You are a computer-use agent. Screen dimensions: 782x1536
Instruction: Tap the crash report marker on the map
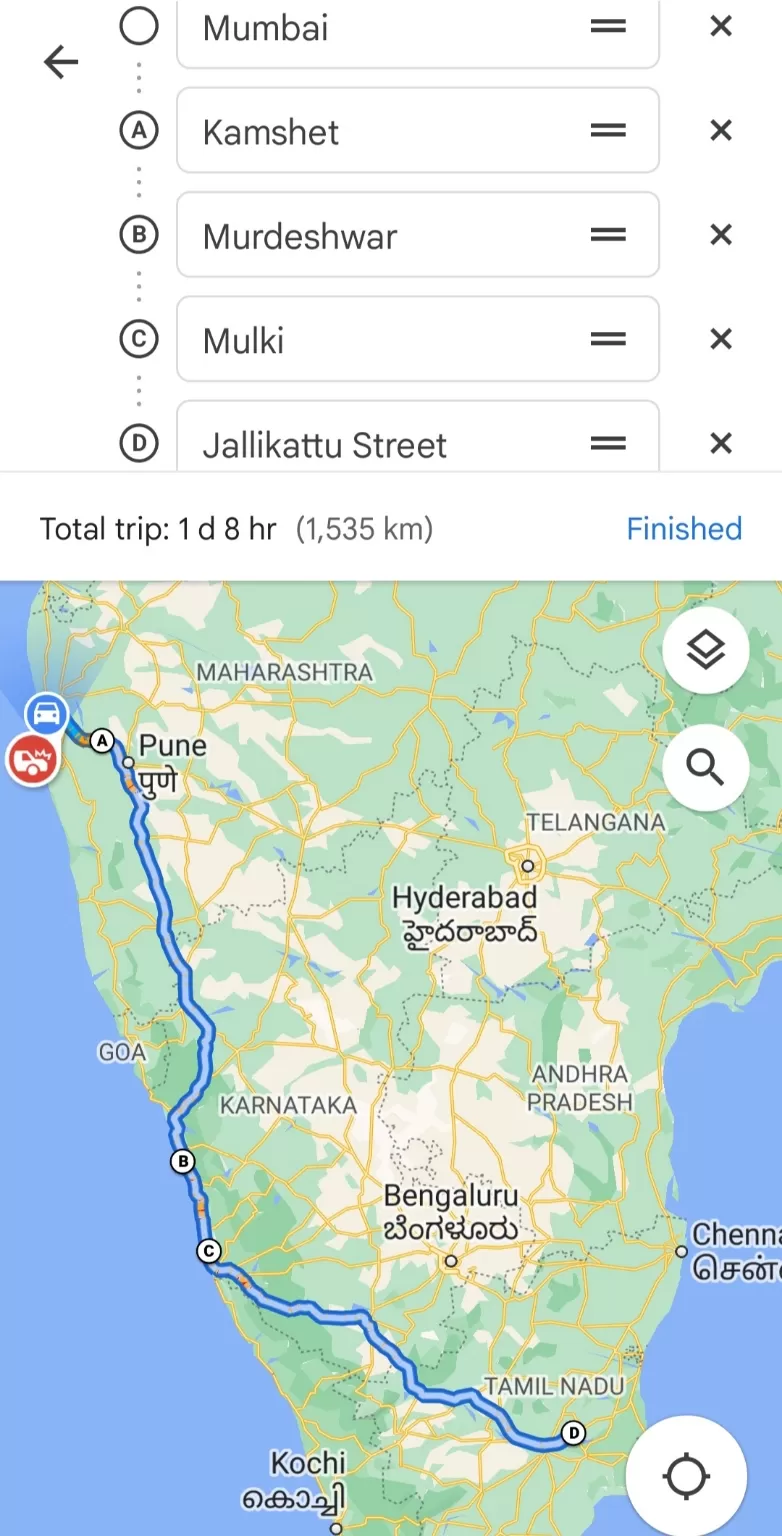[33, 760]
